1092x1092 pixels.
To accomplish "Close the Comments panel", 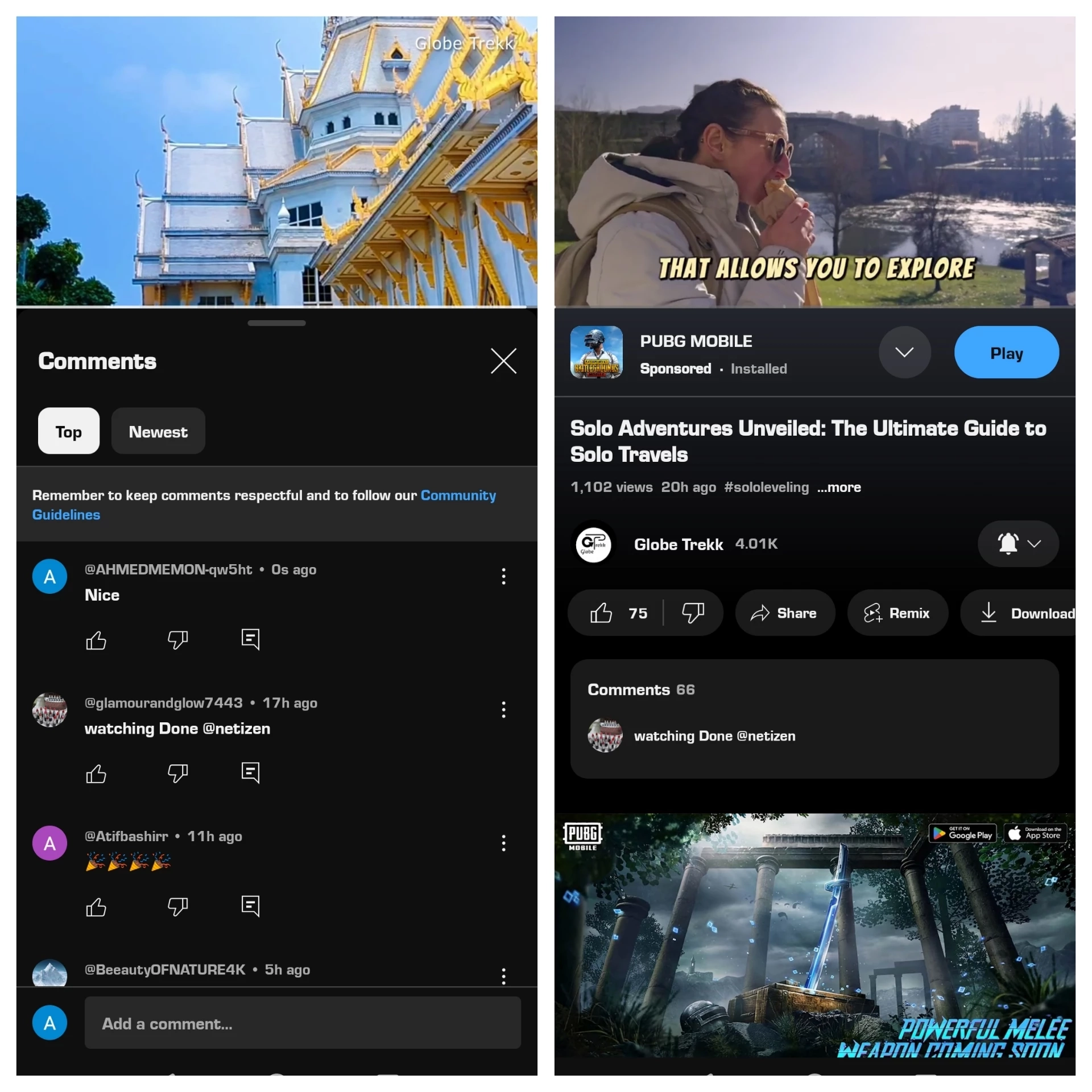I will (503, 361).
